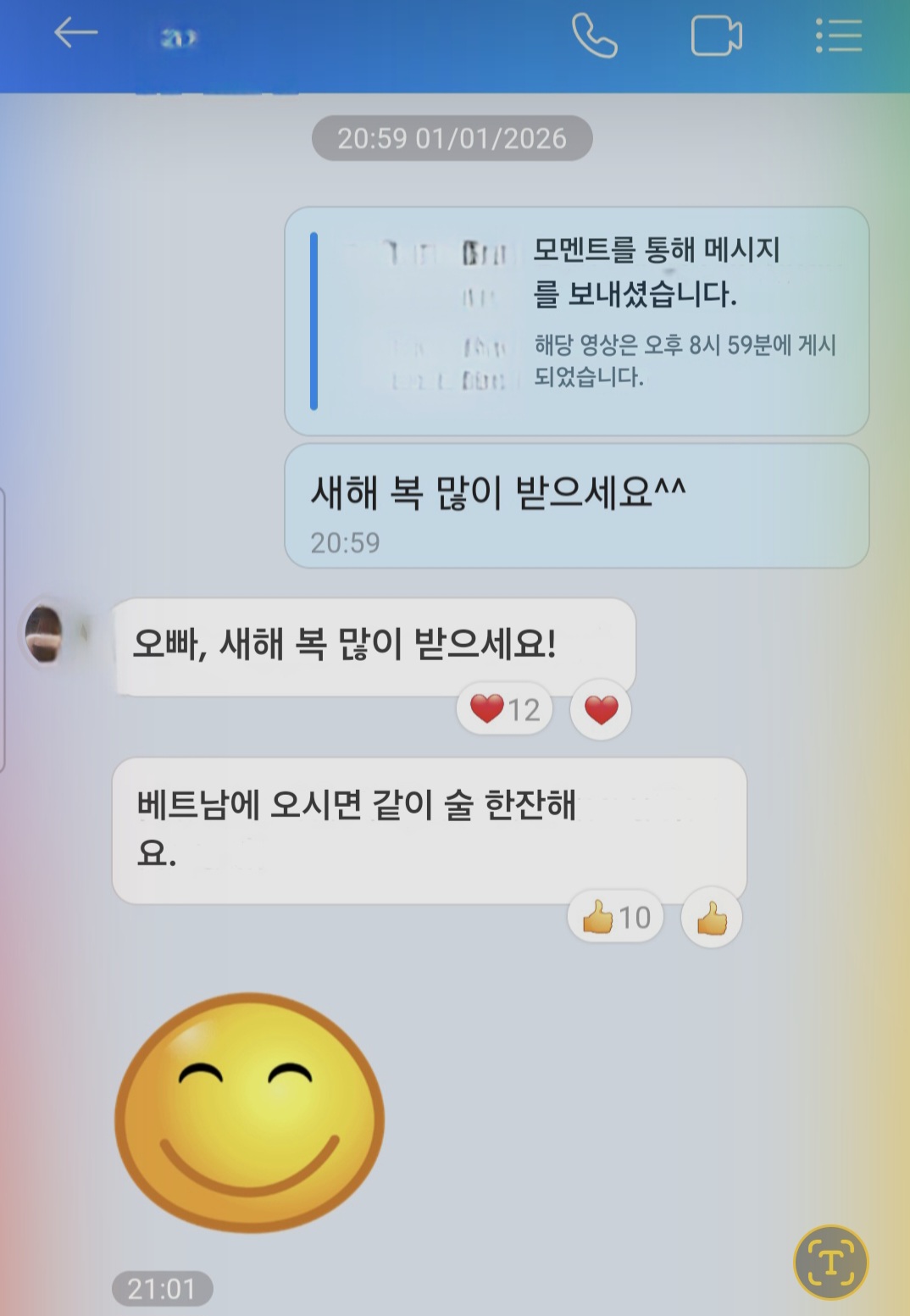
Task: Tap the text recognition scan button
Action: click(830, 1263)
